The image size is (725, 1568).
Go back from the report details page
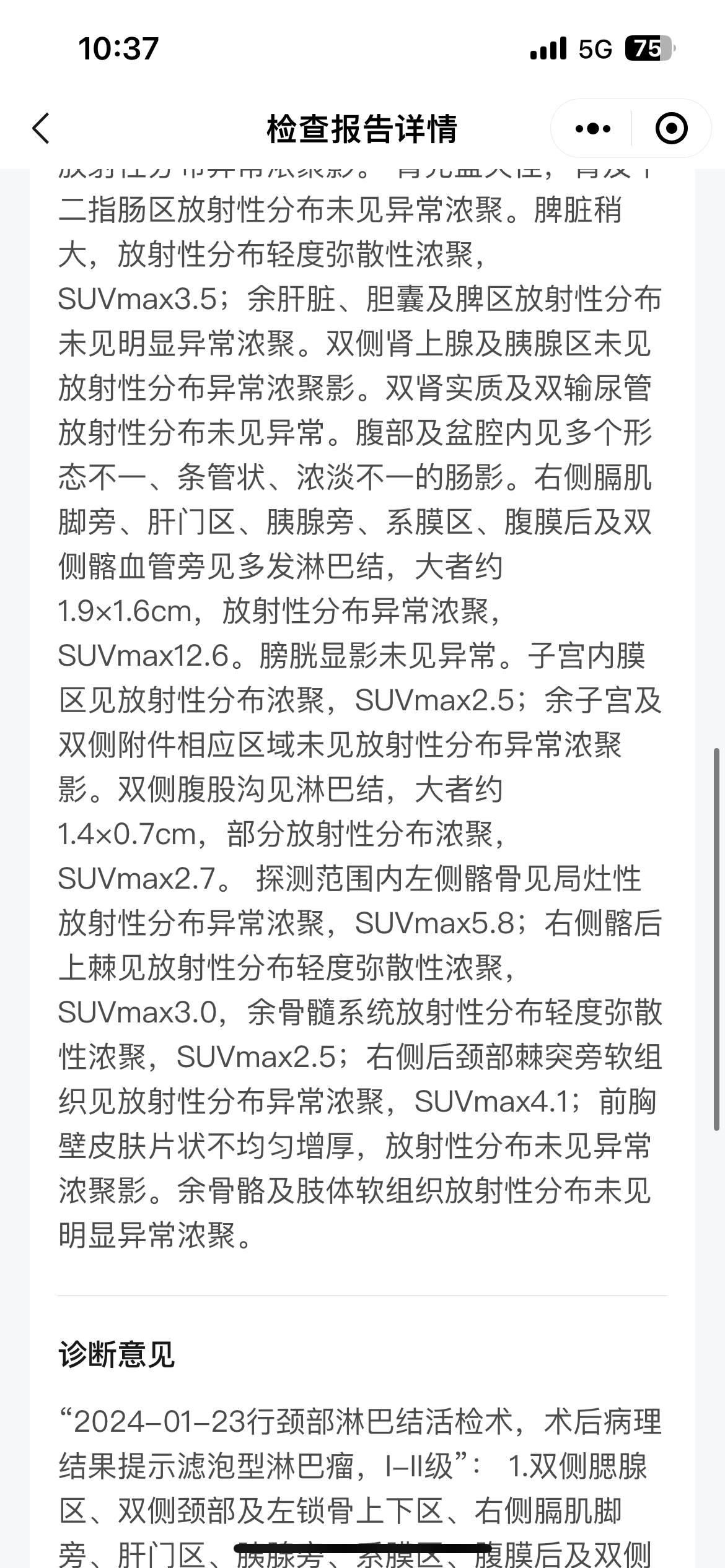pos(41,129)
